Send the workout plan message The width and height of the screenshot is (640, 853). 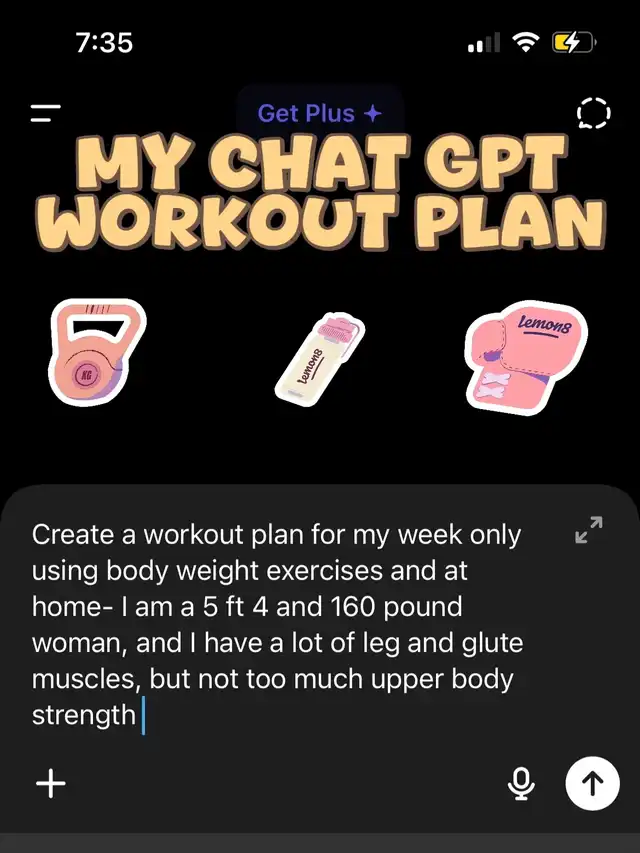coord(592,784)
